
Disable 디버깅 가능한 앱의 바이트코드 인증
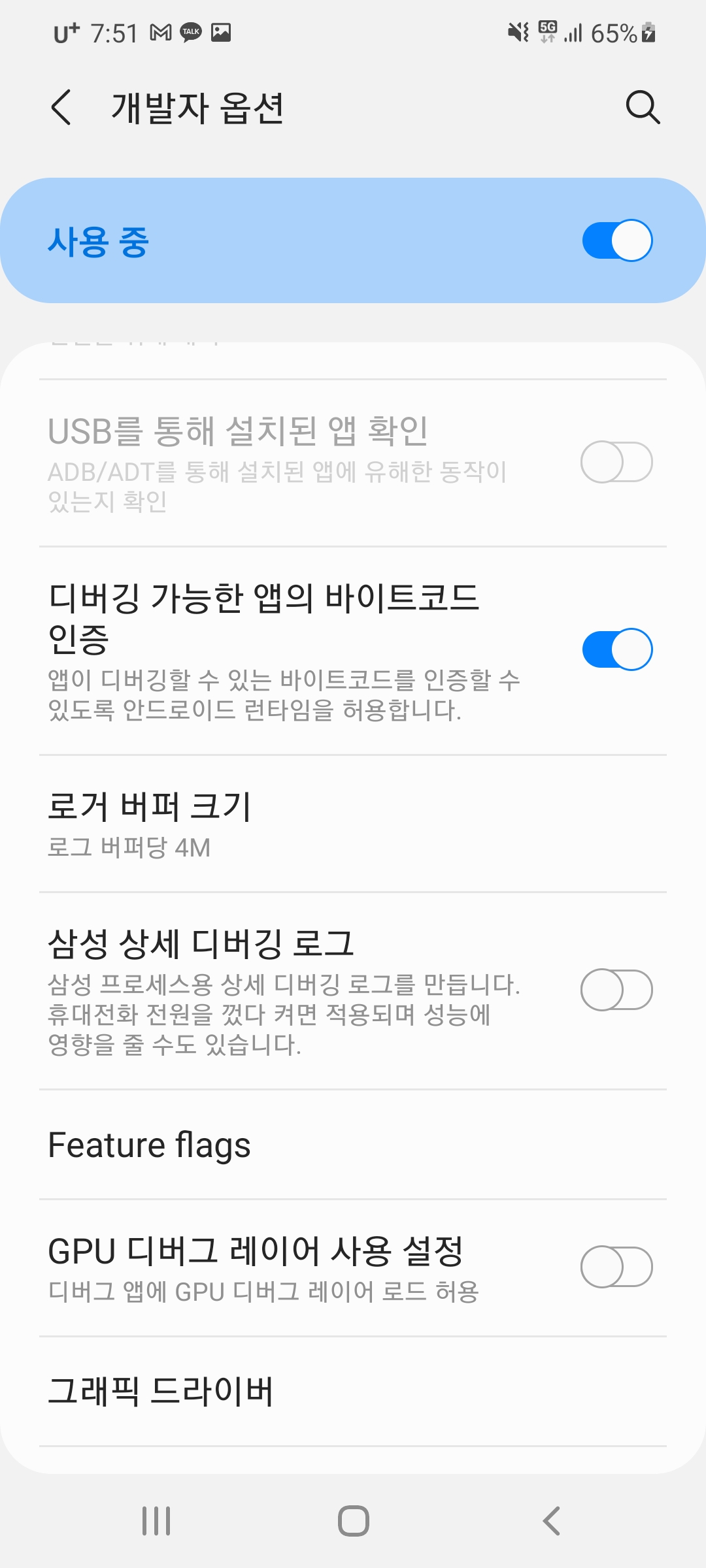pos(617,649)
